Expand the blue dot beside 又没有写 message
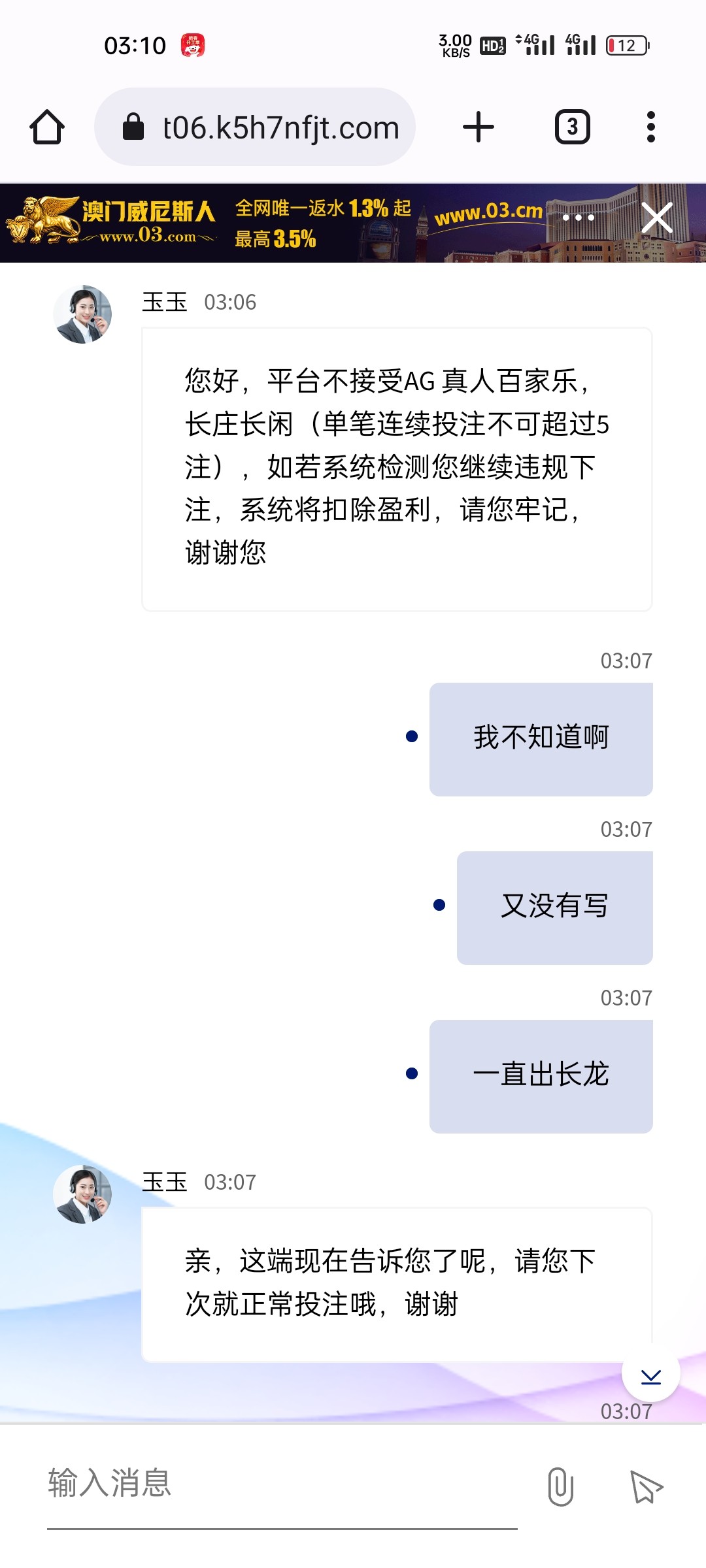706x1568 pixels. point(440,906)
